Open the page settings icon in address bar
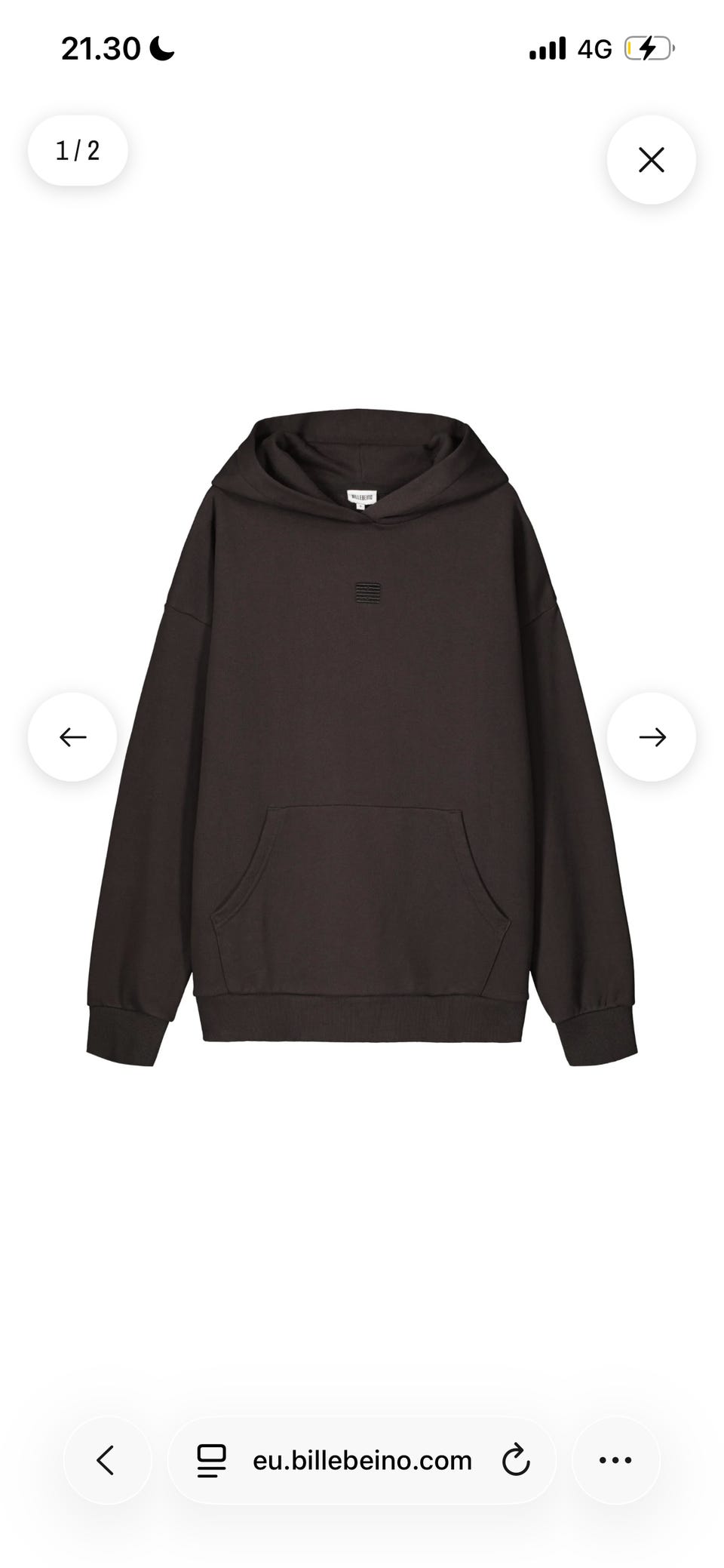724x1568 pixels. click(x=211, y=1460)
